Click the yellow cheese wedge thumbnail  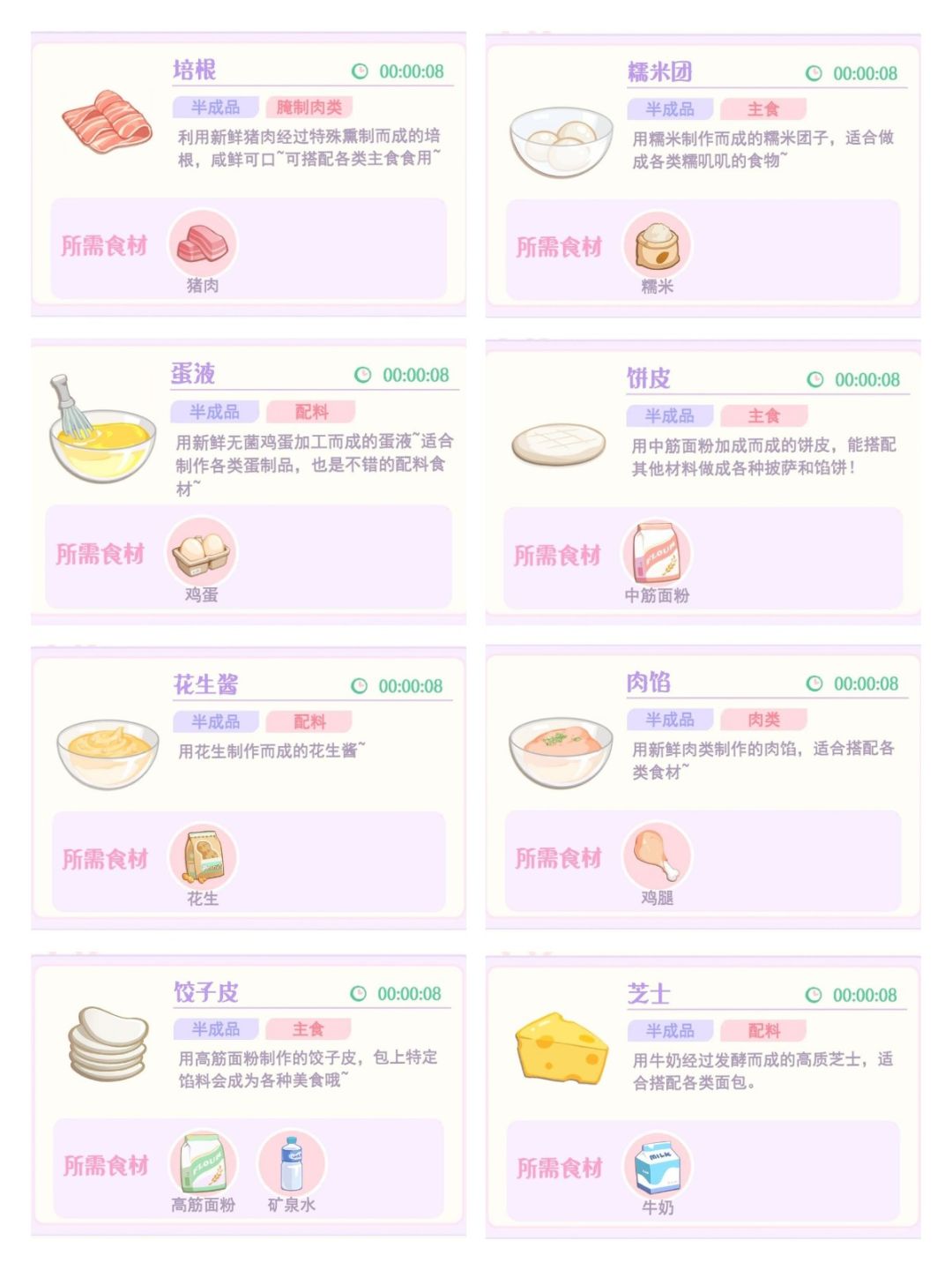click(559, 1050)
